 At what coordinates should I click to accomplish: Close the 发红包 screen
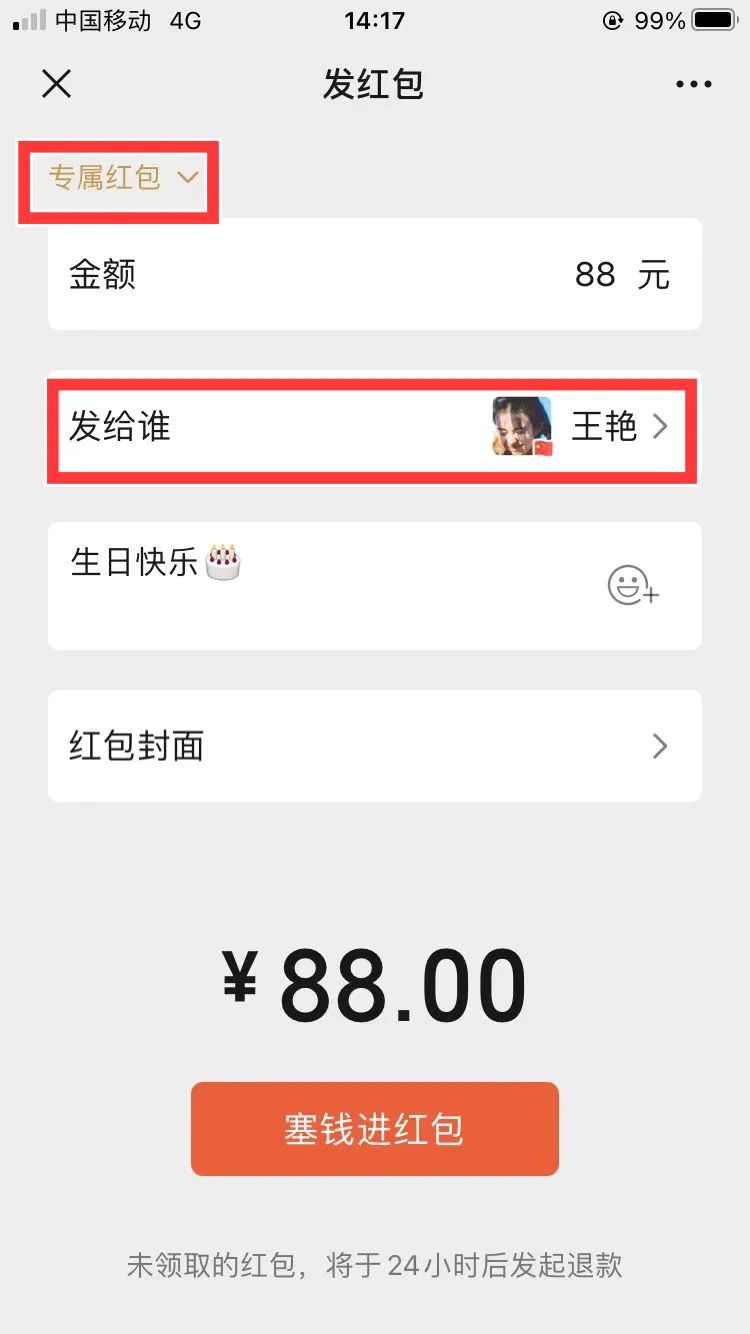pos(57,84)
